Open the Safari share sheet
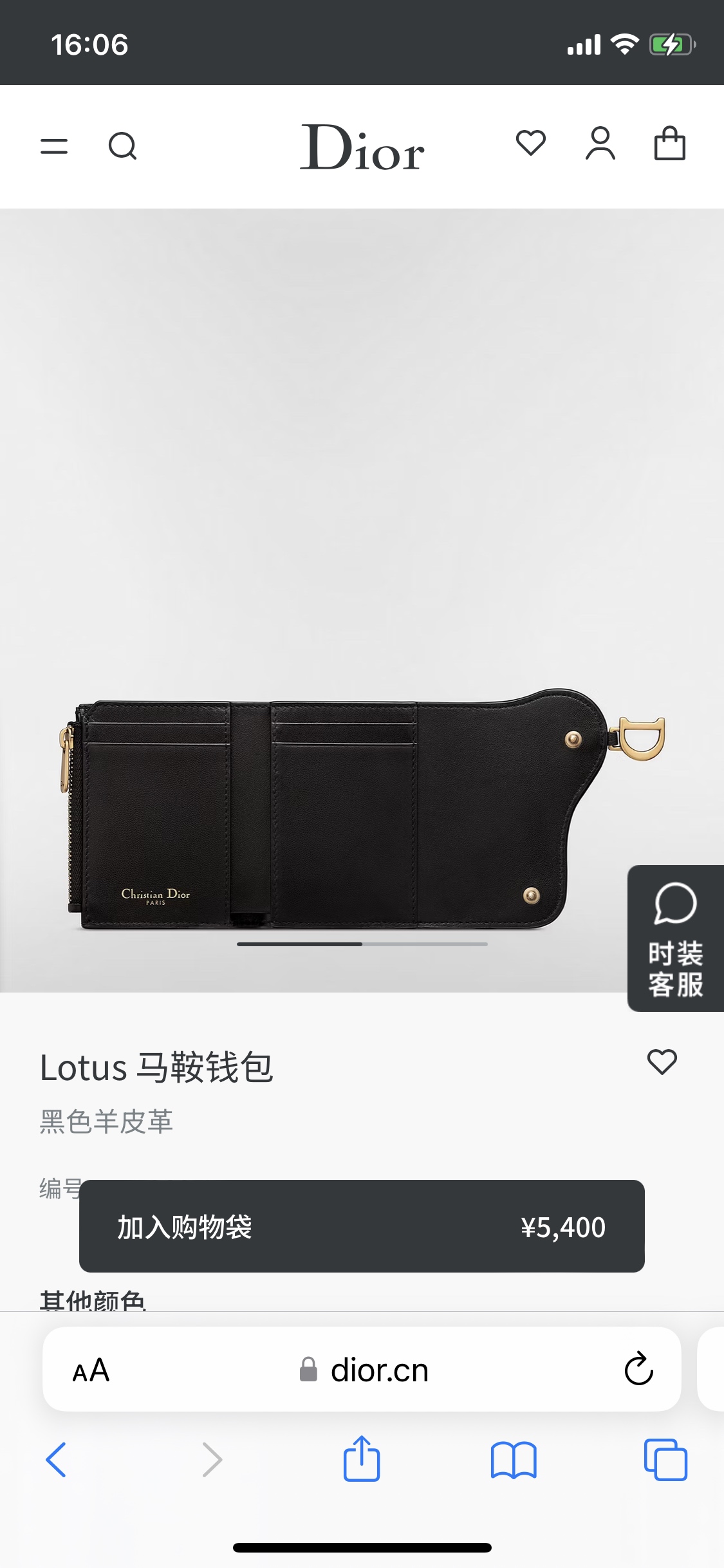This screenshot has width=724, height=1568. pyautogui.click(x=362, y=1458)
